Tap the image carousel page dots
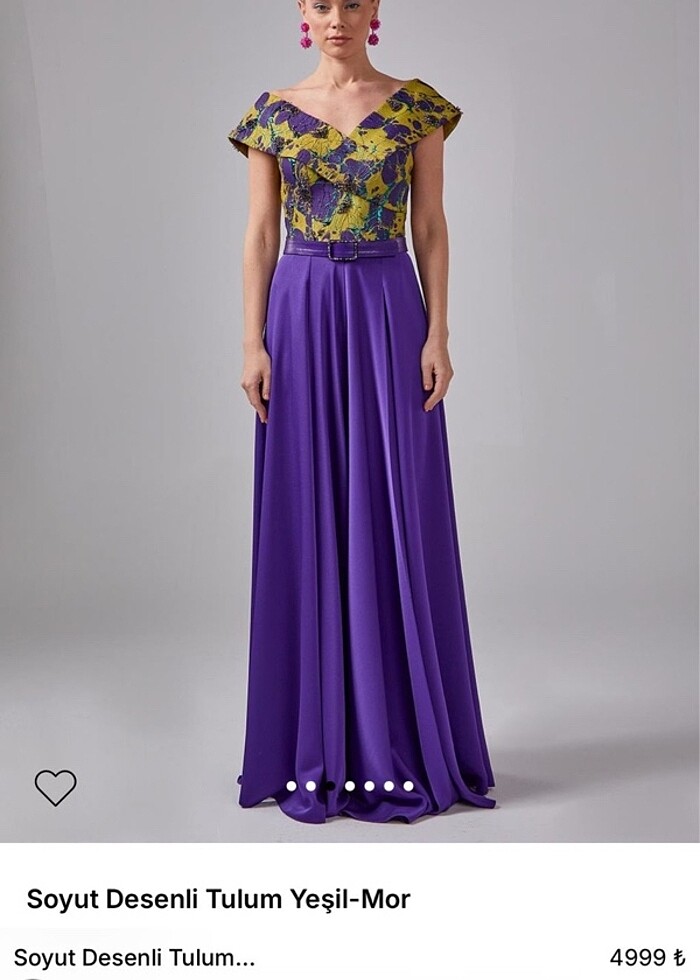Image resolution: width=700 pixels, height=980 pixels. [x=349, y=786]
